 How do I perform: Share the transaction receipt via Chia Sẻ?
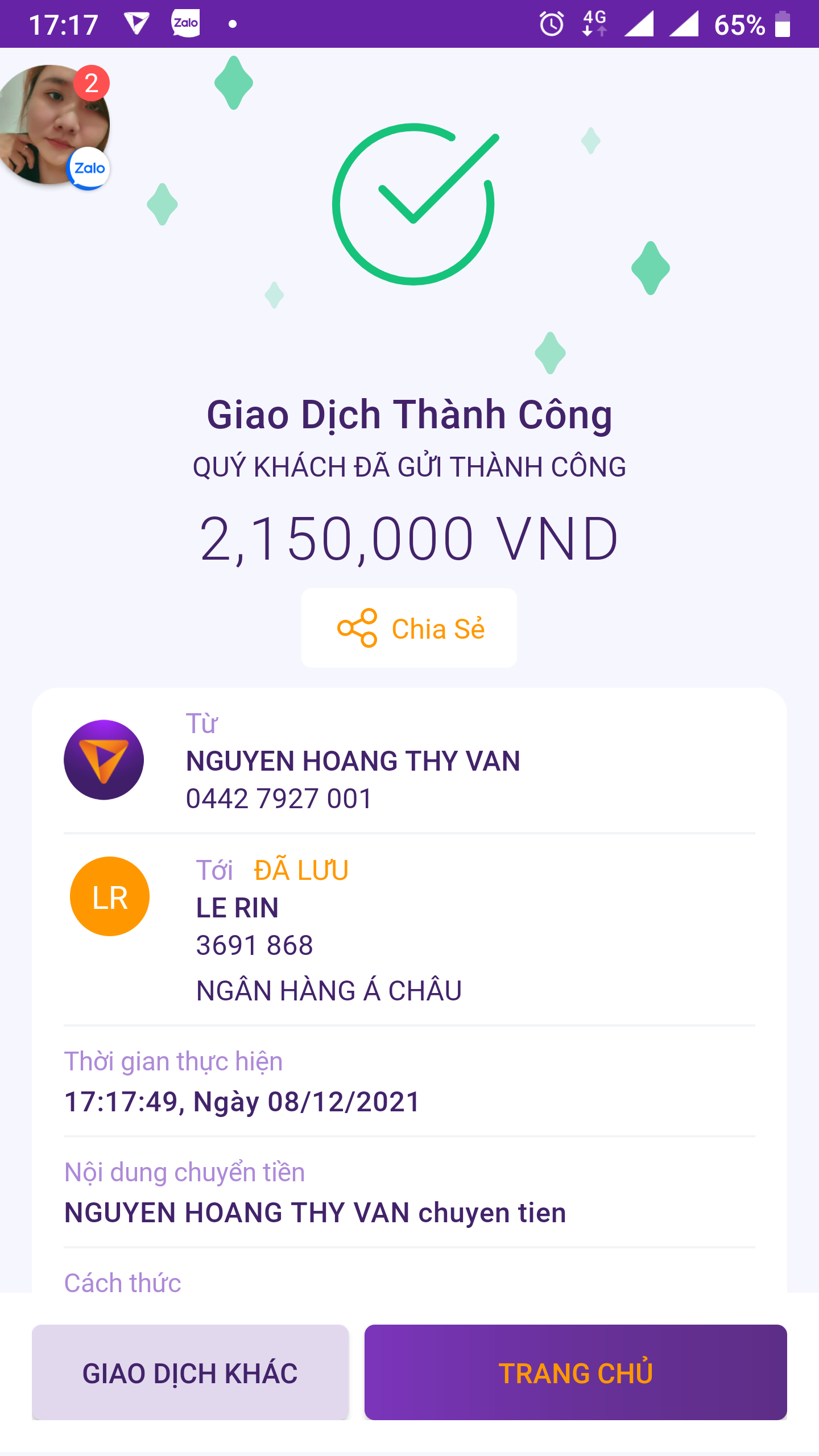coord(409,628)
